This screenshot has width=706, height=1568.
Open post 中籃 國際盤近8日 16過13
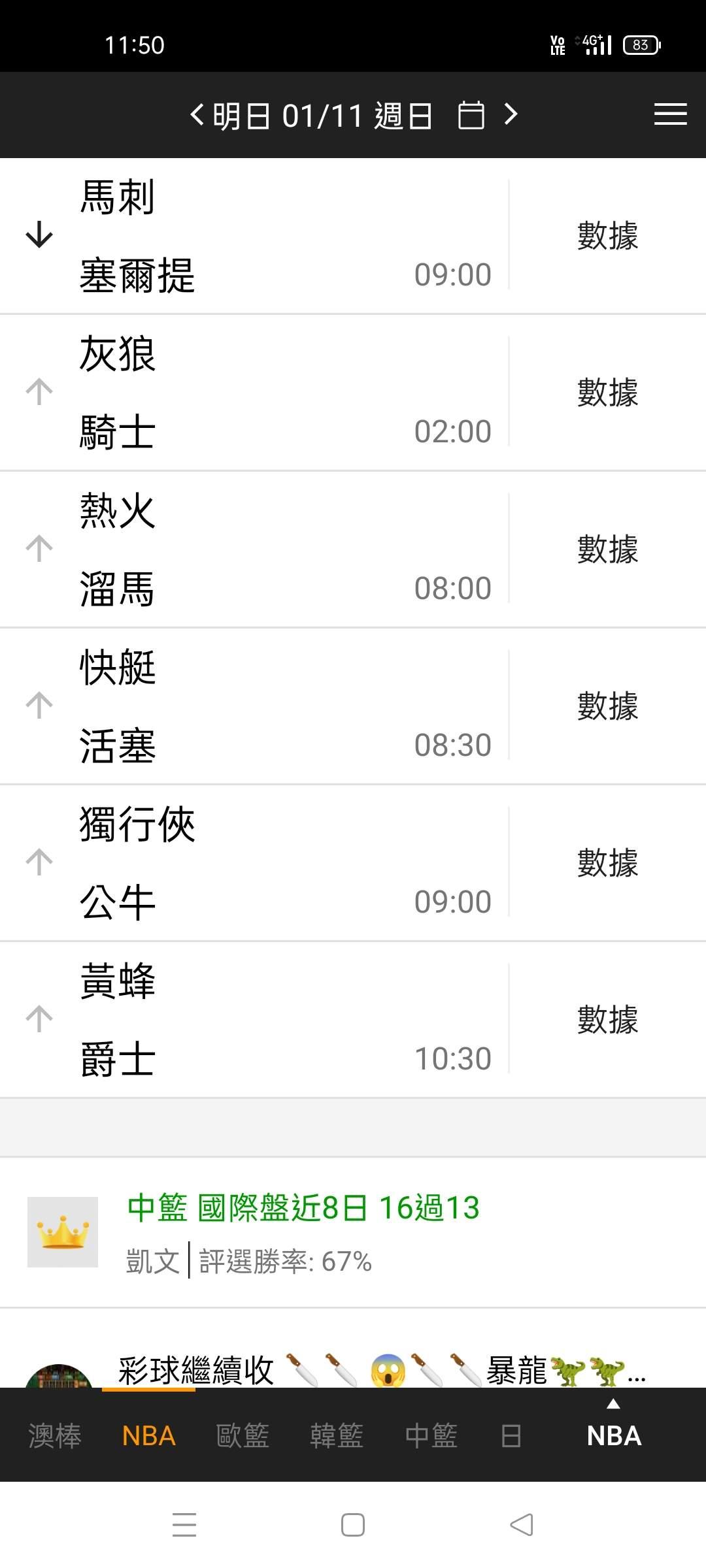(x=303, y=1207)
